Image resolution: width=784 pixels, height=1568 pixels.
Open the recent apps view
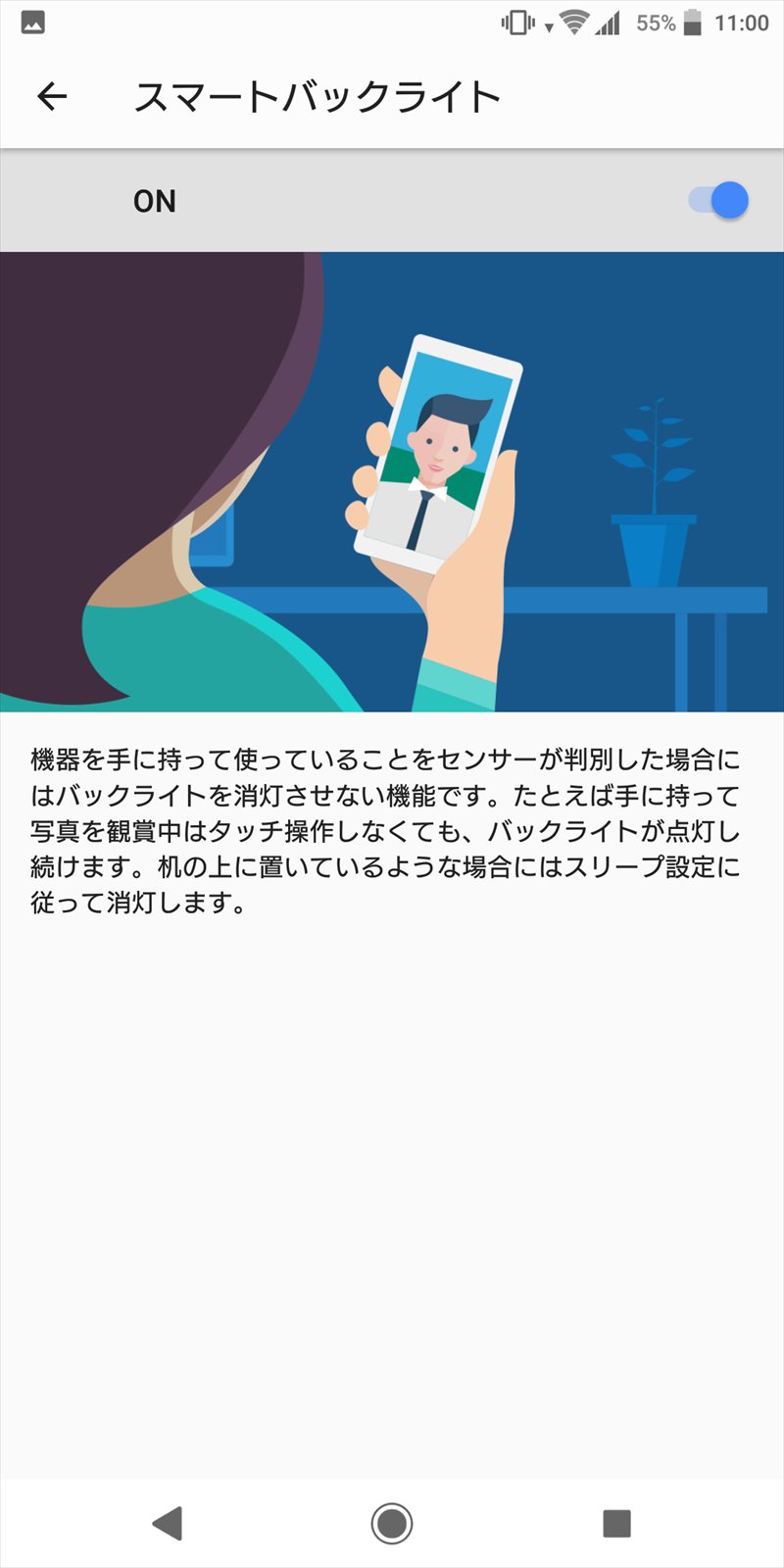[616, 1523]
